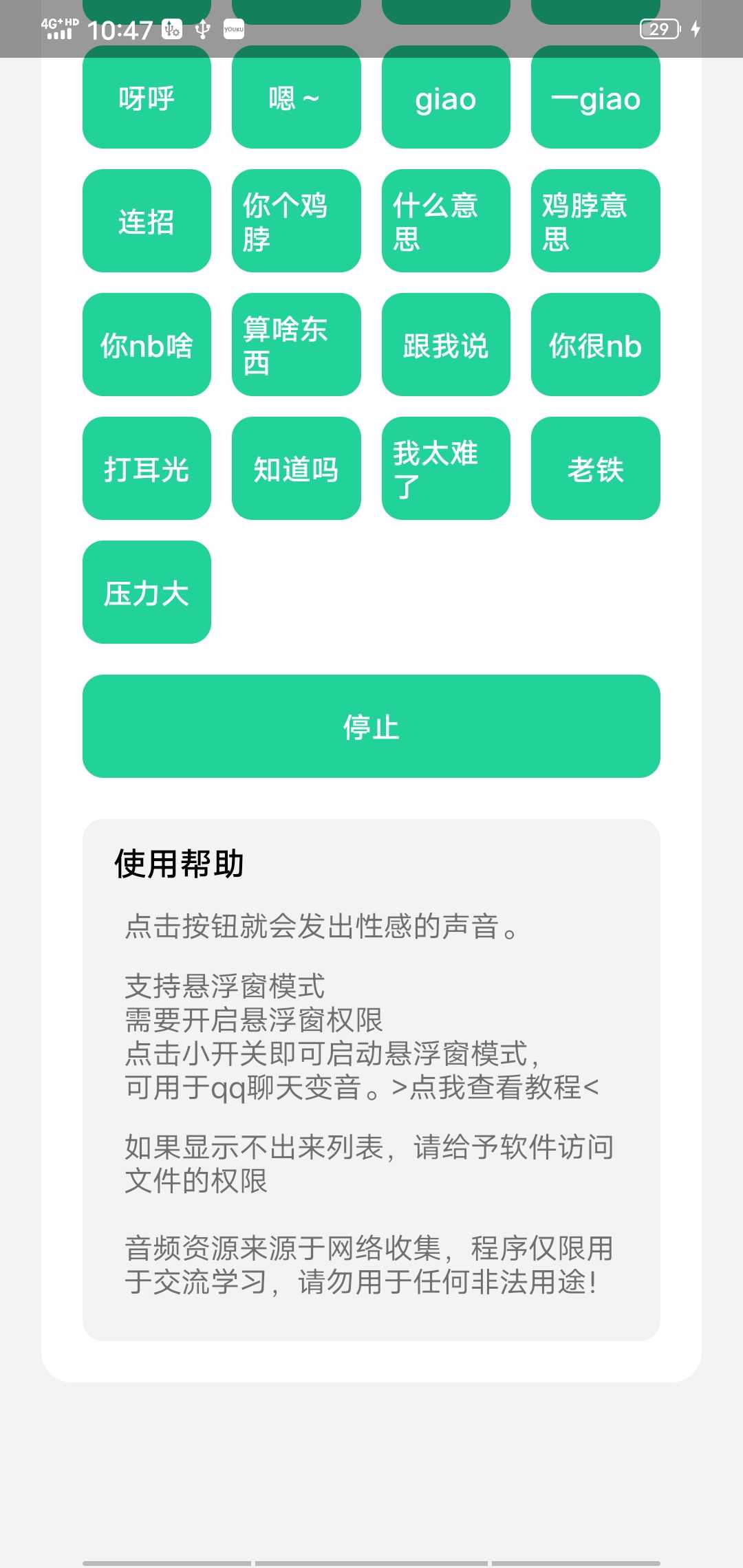Play the 你nb啥 sound

147,345
